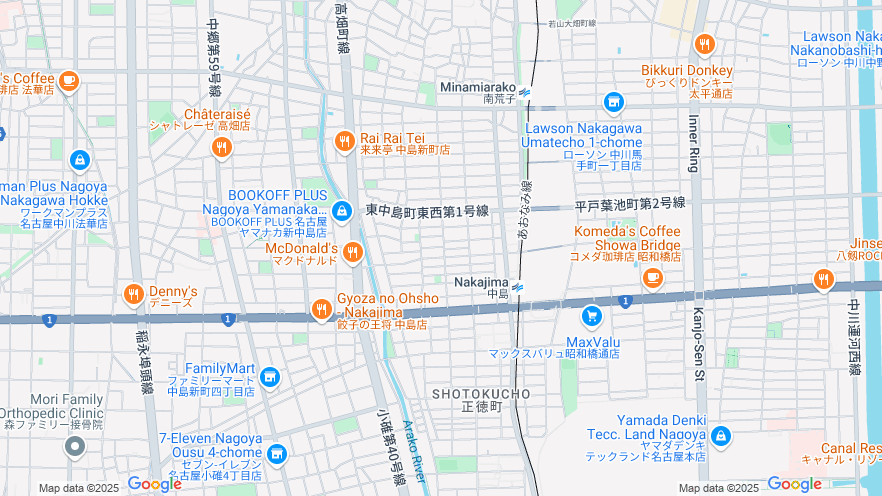Tap the 7-Eleven Nagoya Ousu 4-chome pin

click(277, 454)
